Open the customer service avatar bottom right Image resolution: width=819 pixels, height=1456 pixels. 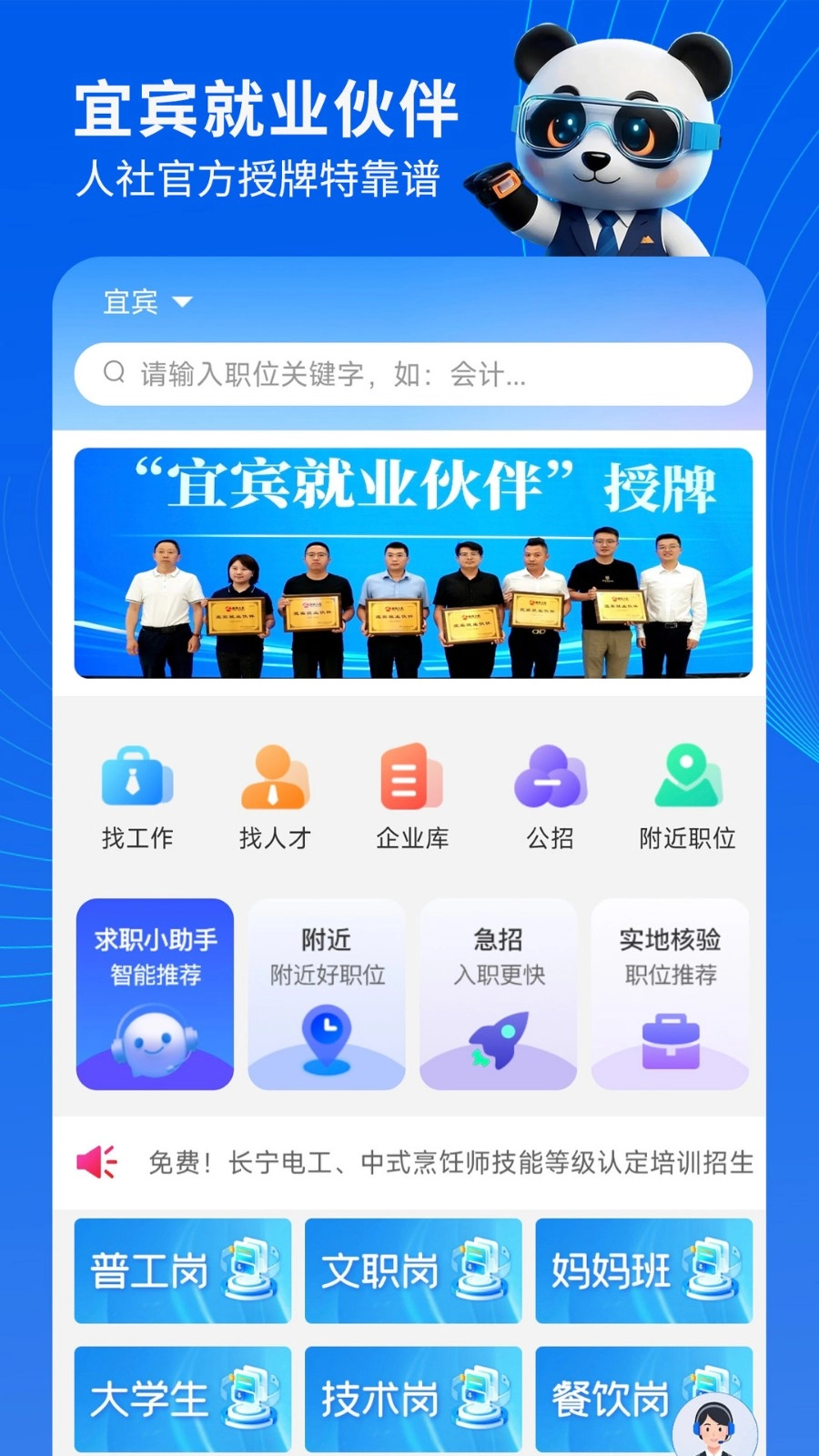point(714,1429)
